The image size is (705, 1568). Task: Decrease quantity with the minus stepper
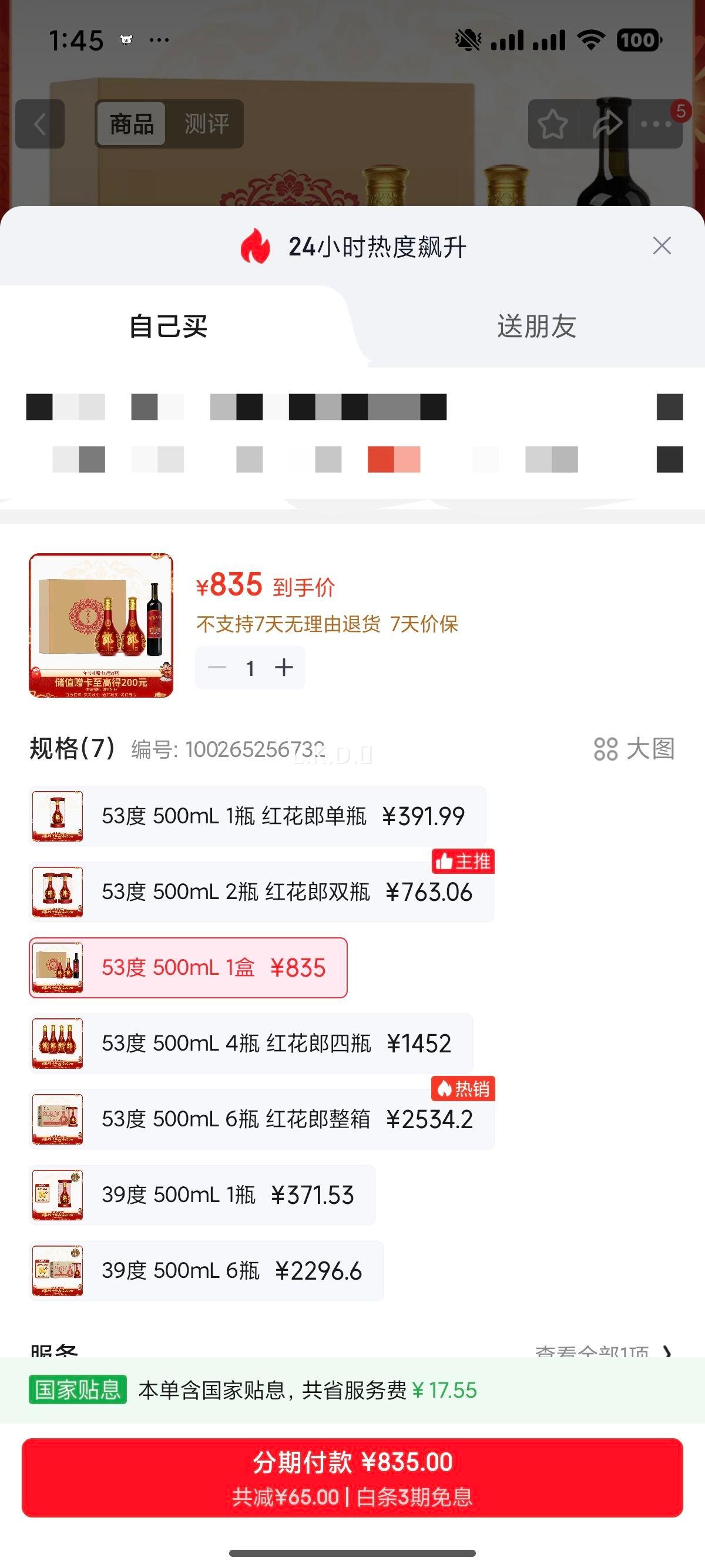pyautogui.click(x=217, y=667)
